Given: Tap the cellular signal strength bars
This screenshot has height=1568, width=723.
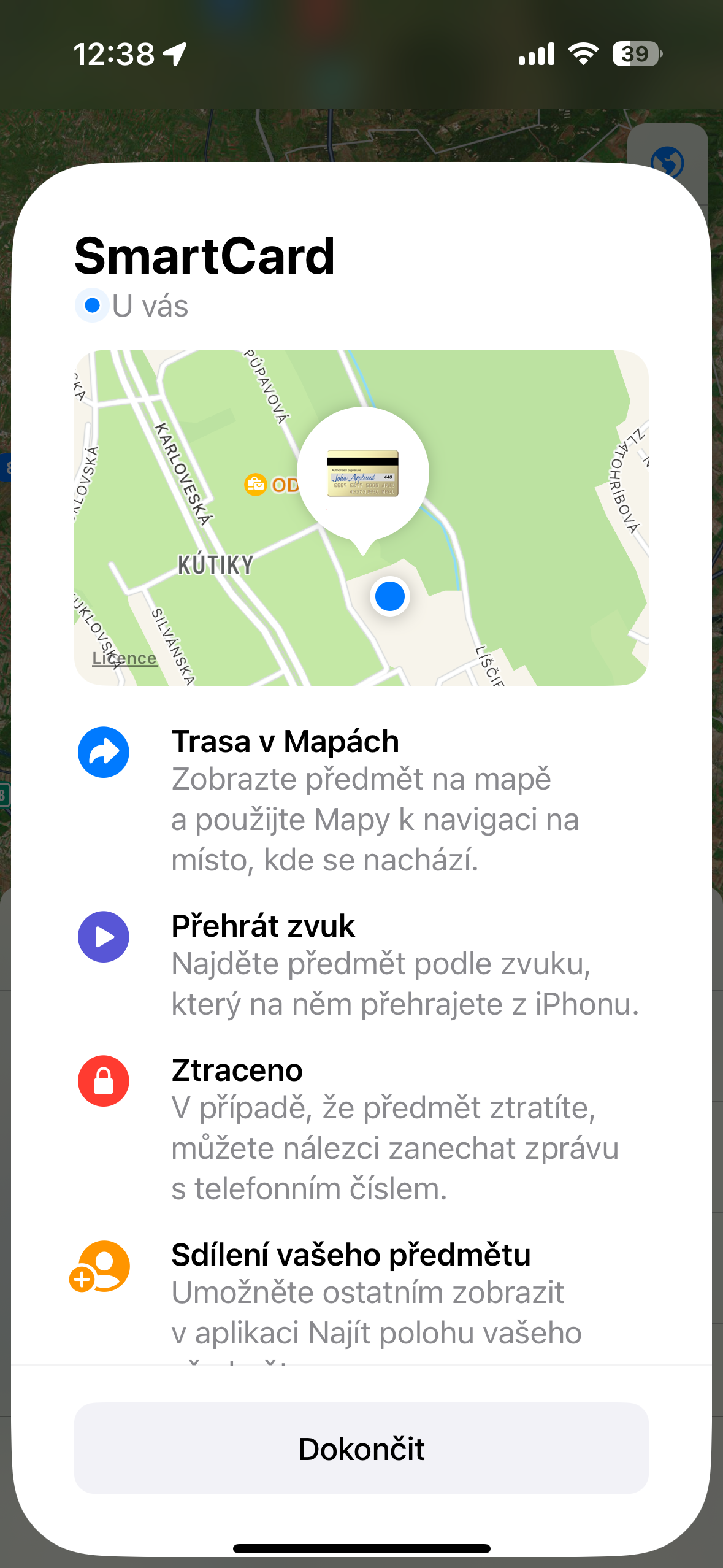Looking at the screenshot, I should [536, 54].
